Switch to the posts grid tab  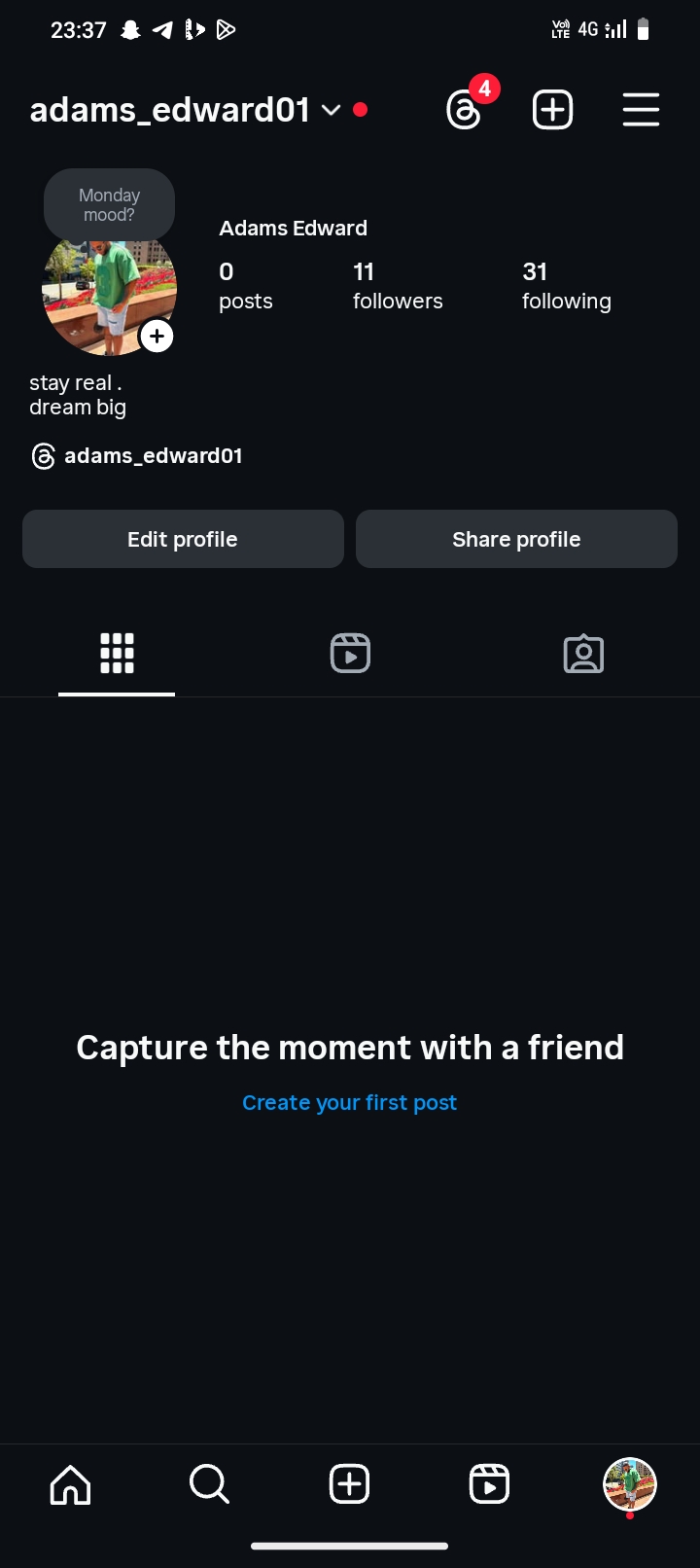pyautogui.click(x=117, y=654)
